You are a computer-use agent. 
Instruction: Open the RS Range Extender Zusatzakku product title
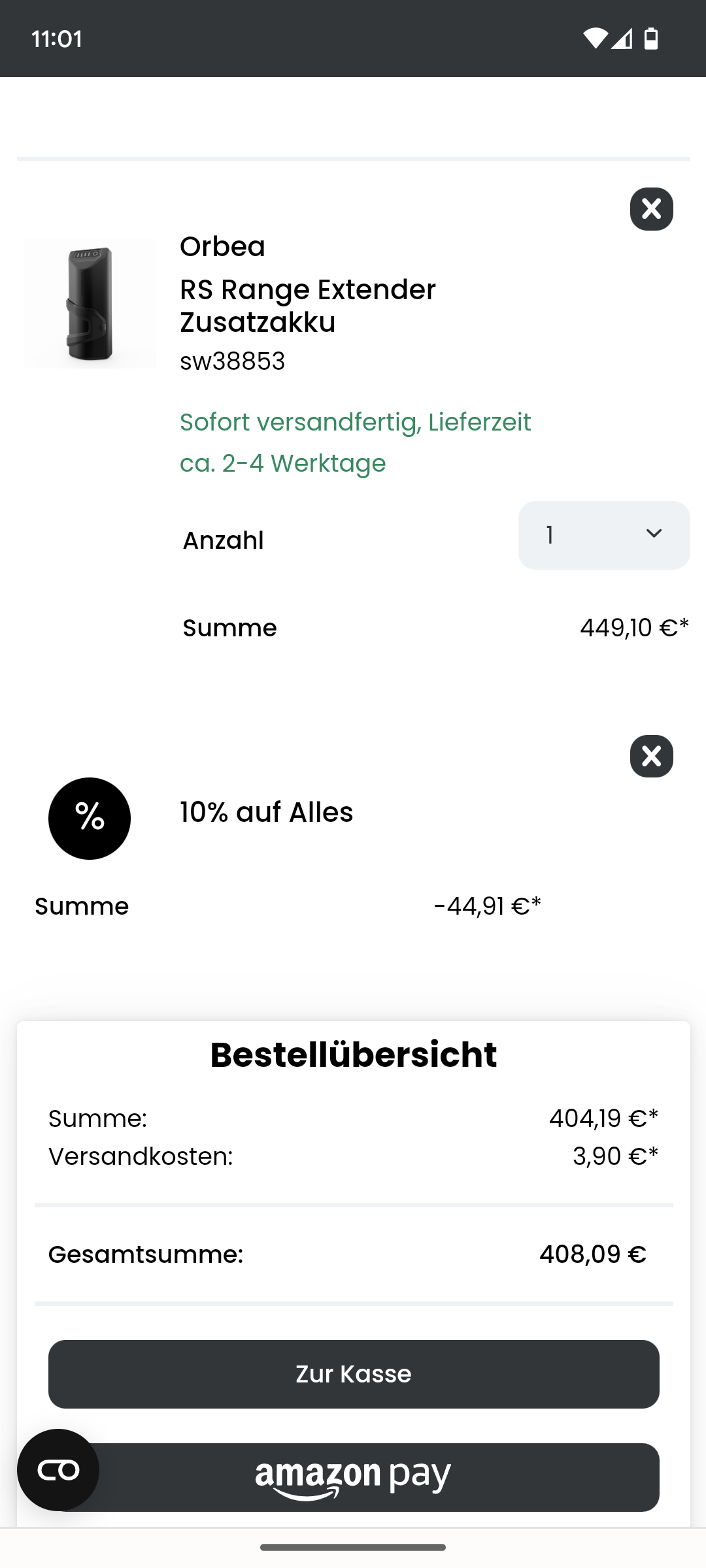pos(308,306)
